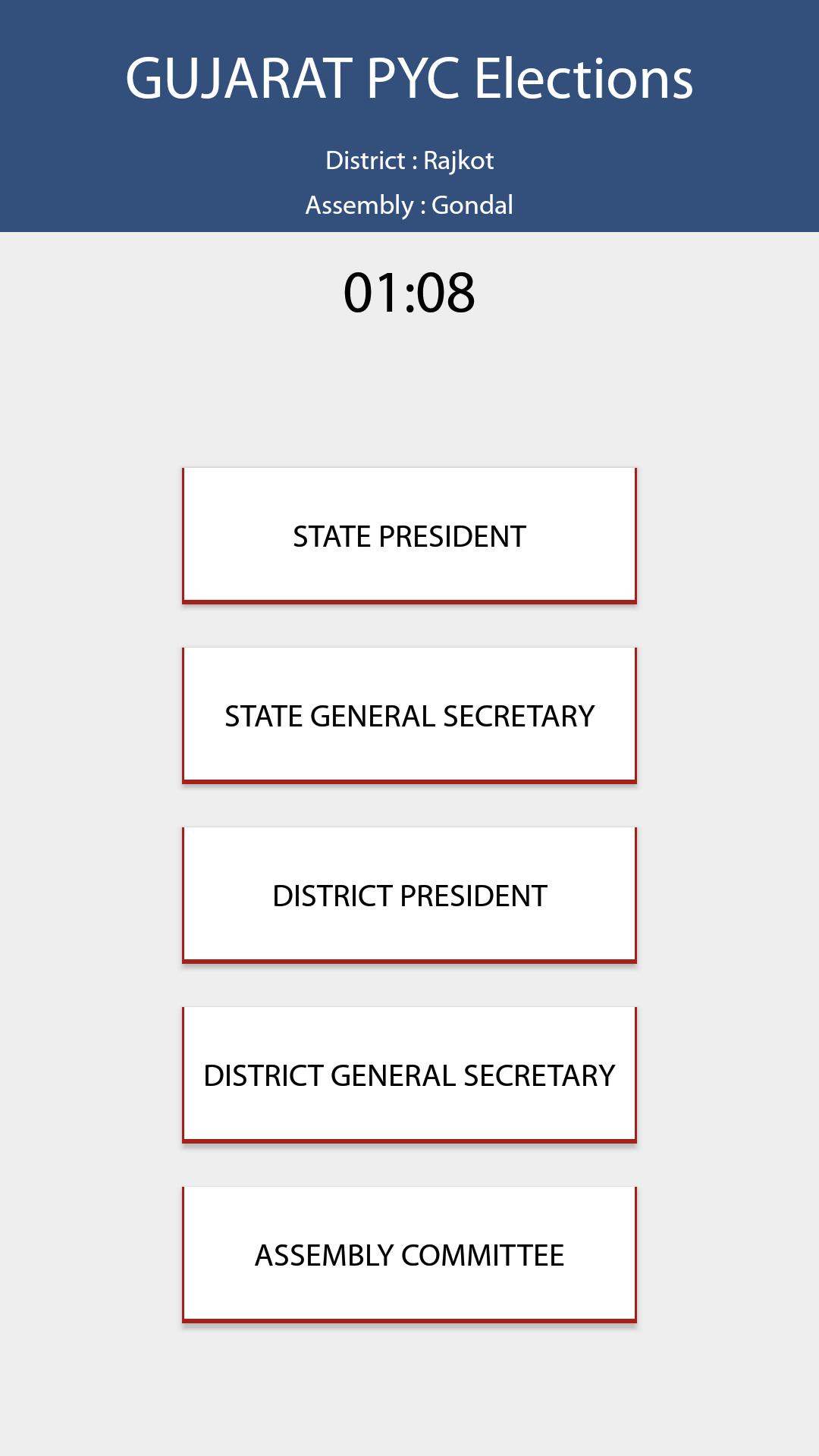
Task: Tap the District President button
Action: [409, 896]
